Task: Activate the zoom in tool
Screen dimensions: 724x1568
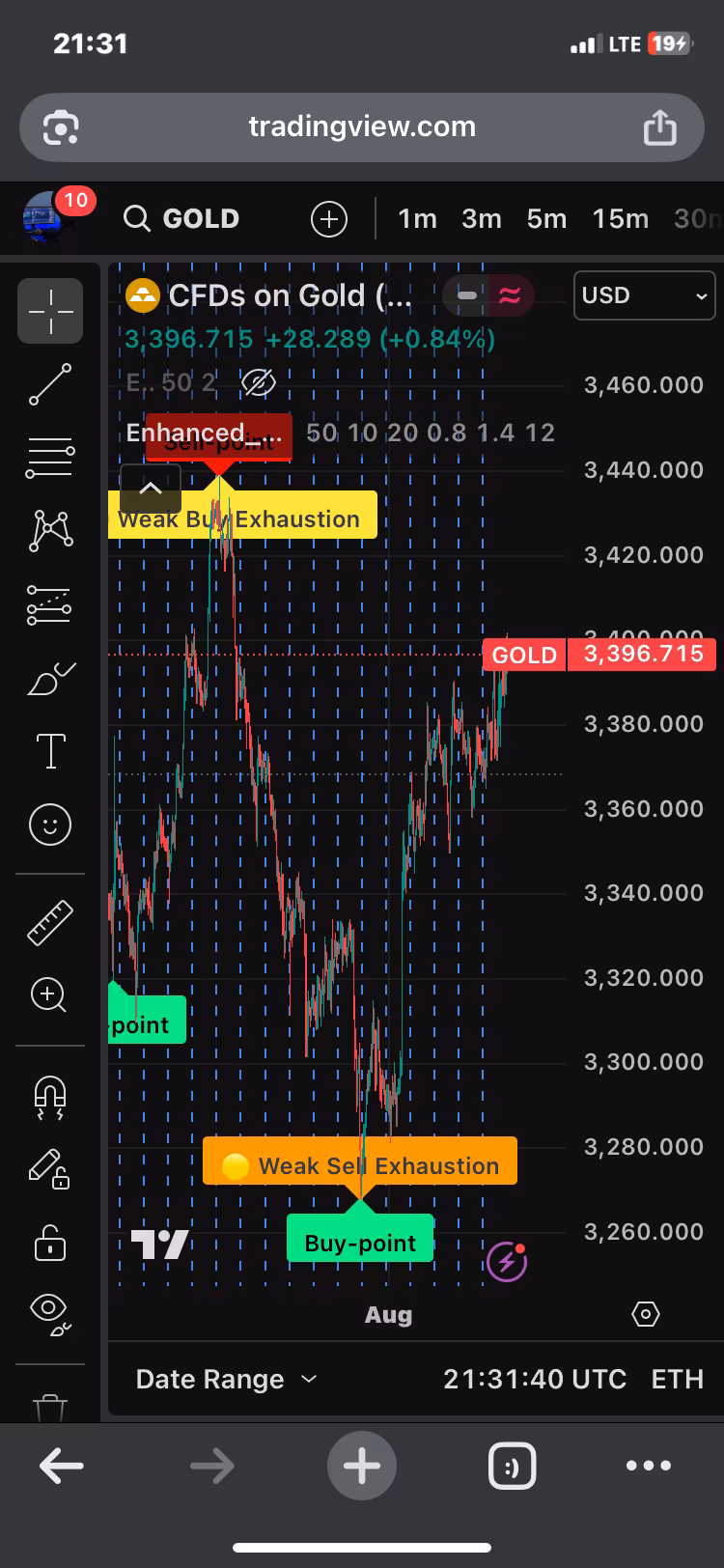Action: point(50,994)
